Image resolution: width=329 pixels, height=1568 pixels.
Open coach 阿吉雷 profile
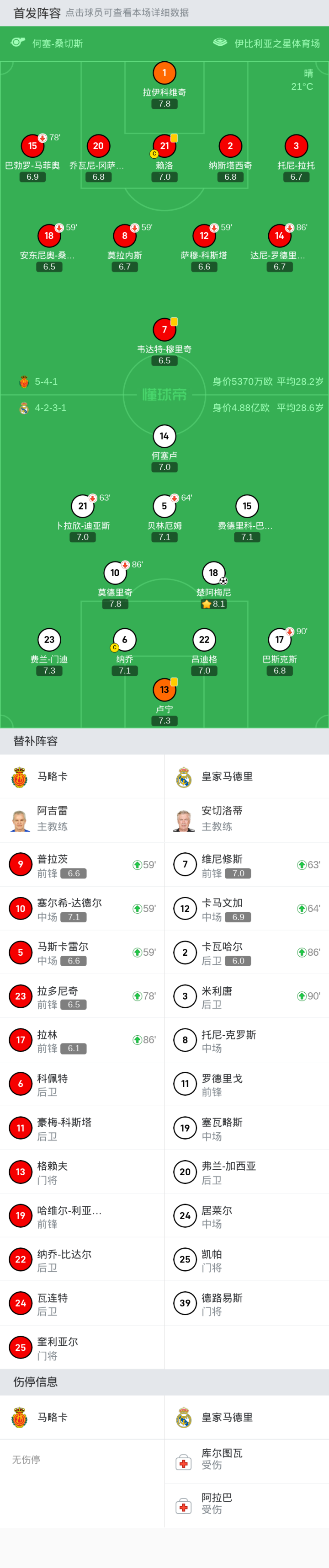(82, 819)
